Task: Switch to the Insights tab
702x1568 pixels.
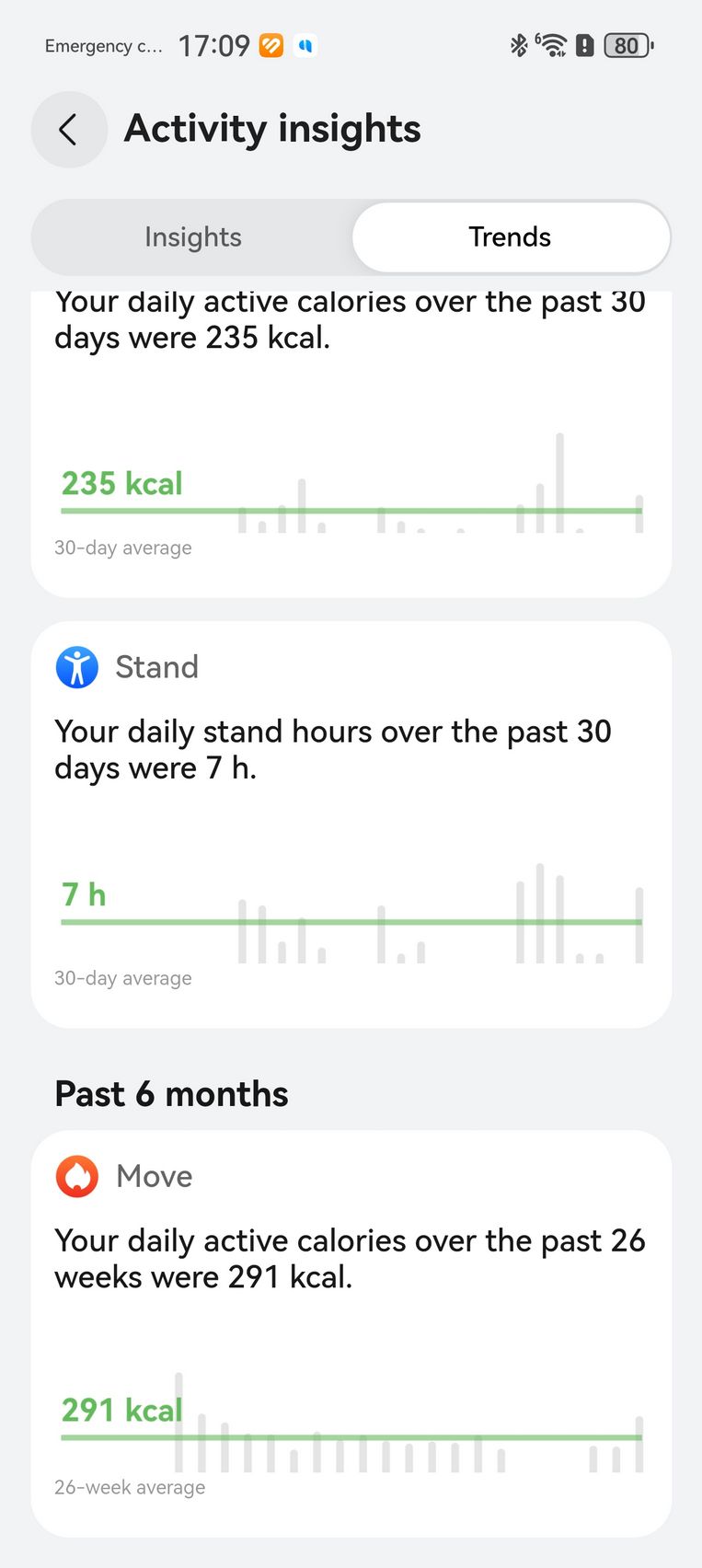Action: pyautogui.click(x=192, y=237)
